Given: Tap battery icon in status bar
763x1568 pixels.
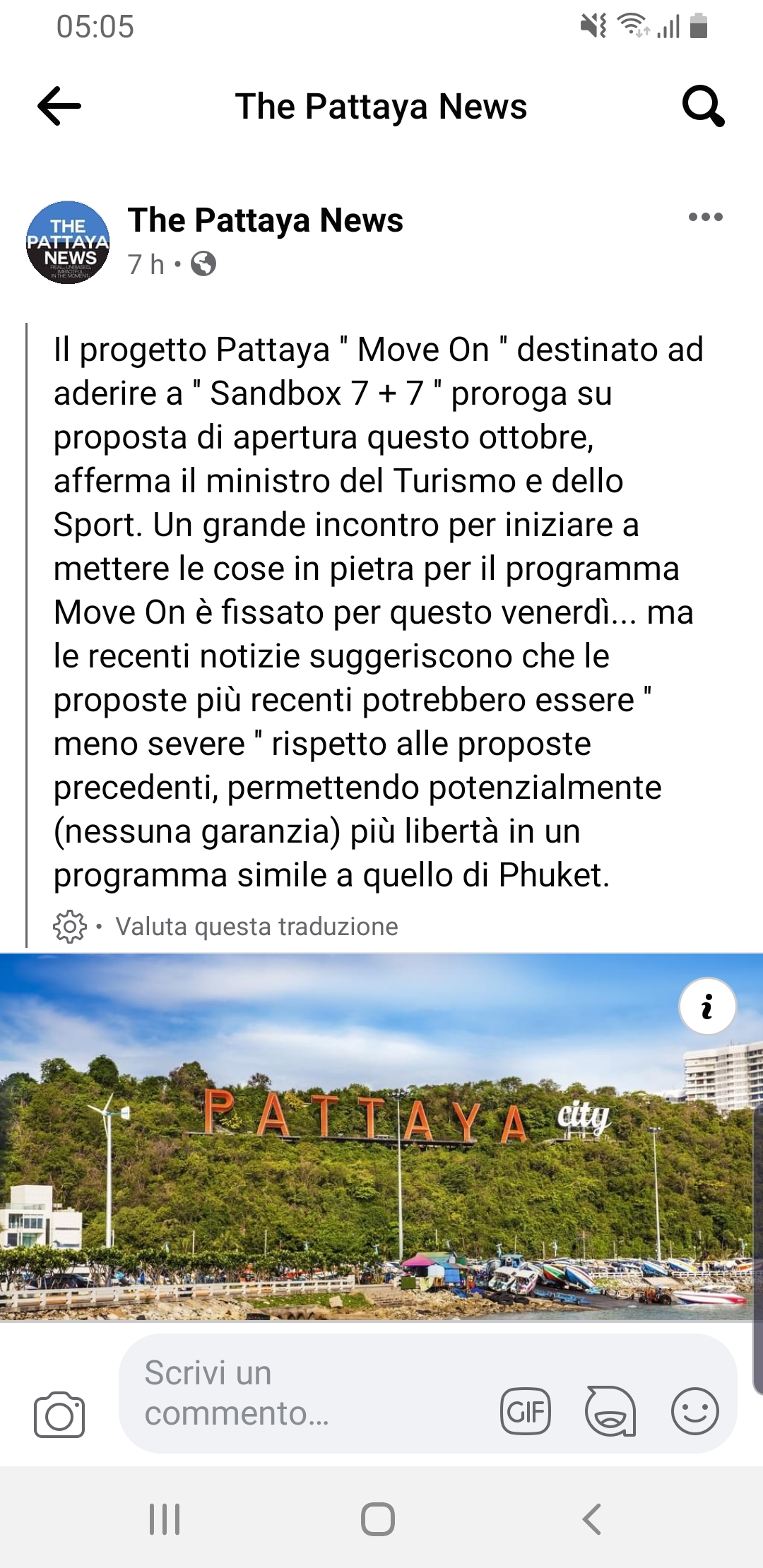Looking at the screenshot, I should (x=697, y=27).
